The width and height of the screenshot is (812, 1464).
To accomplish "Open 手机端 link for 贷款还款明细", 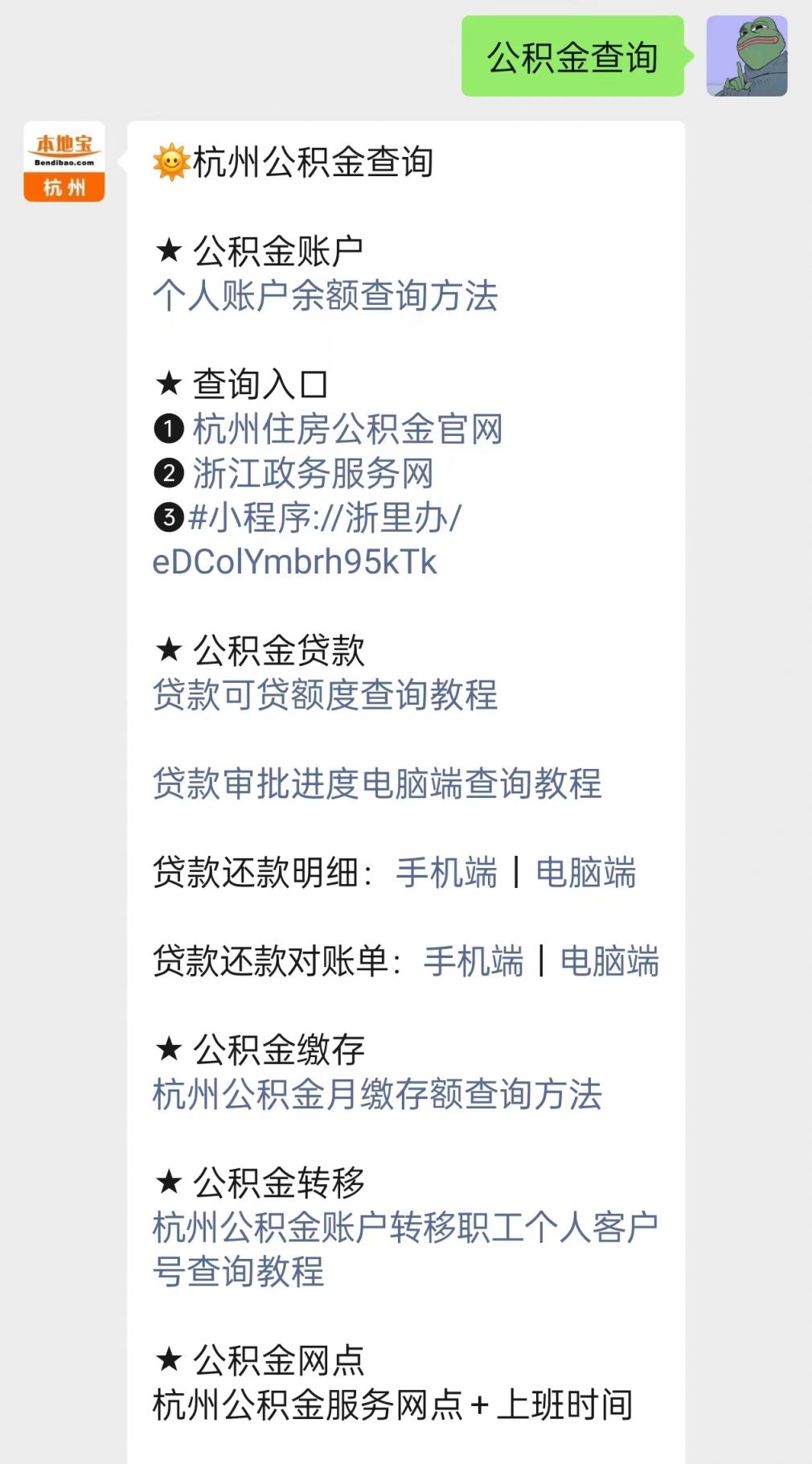I will pyautogui.click(x=446, y=873).
